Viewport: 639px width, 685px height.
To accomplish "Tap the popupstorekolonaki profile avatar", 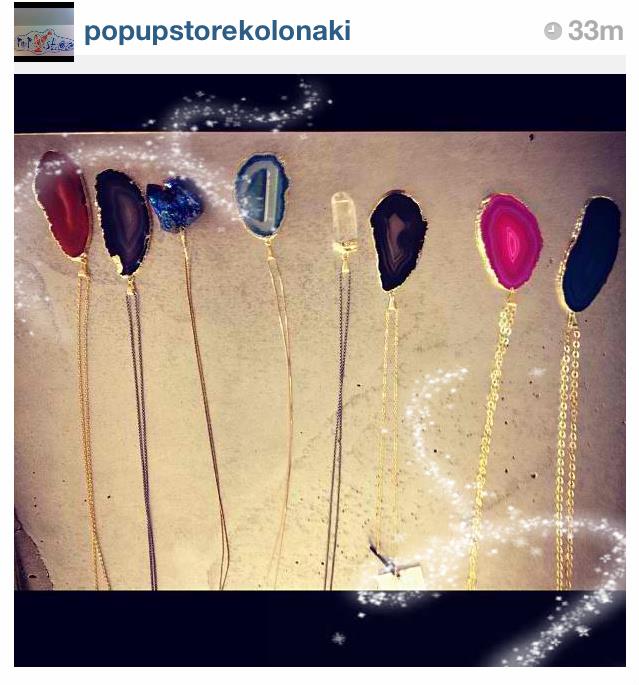I will click(44, 32).
